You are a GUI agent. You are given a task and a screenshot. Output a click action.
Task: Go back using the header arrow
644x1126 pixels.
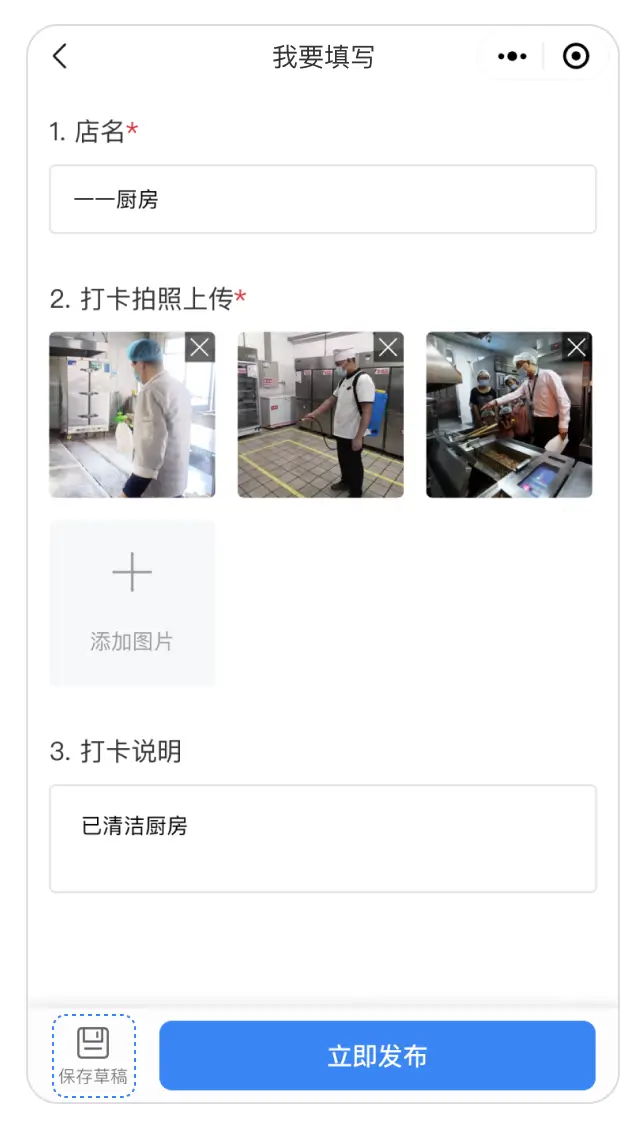(x=60, y=56)
